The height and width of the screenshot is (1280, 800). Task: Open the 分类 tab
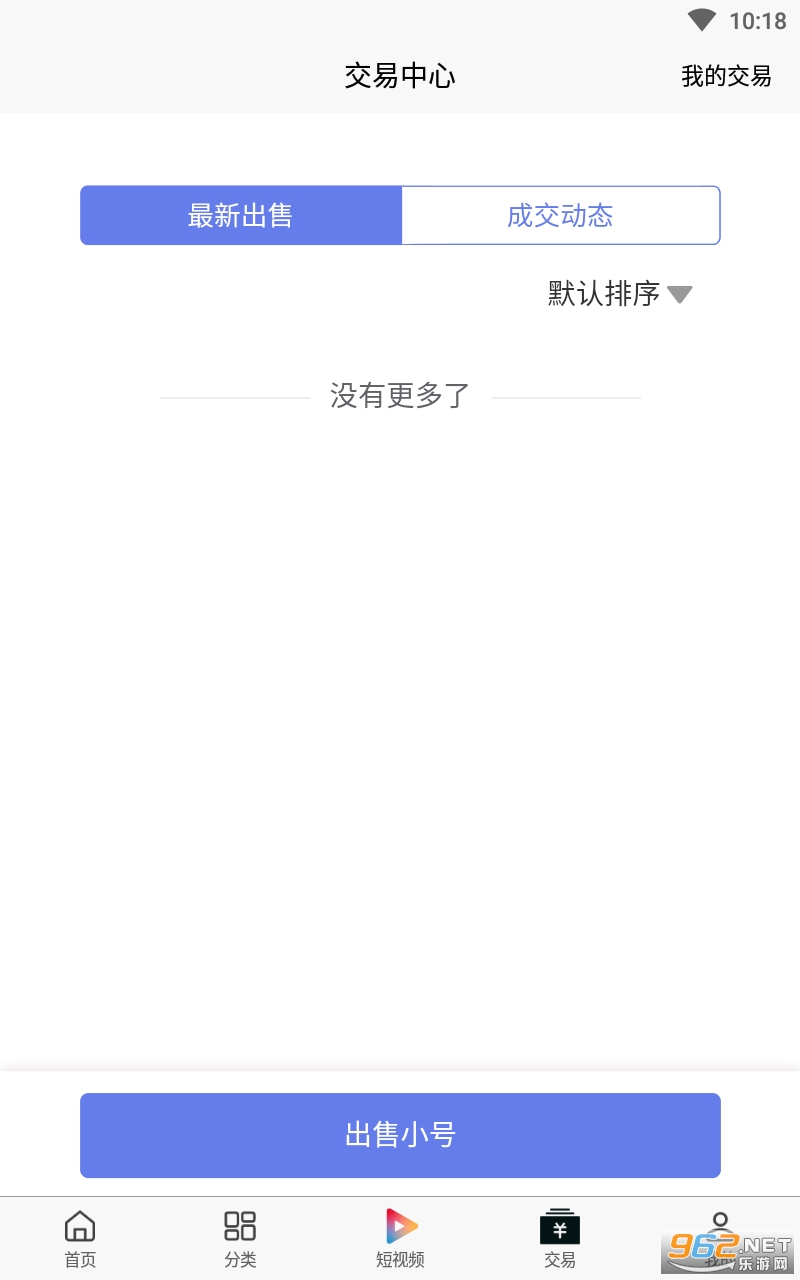point(240,1238)
